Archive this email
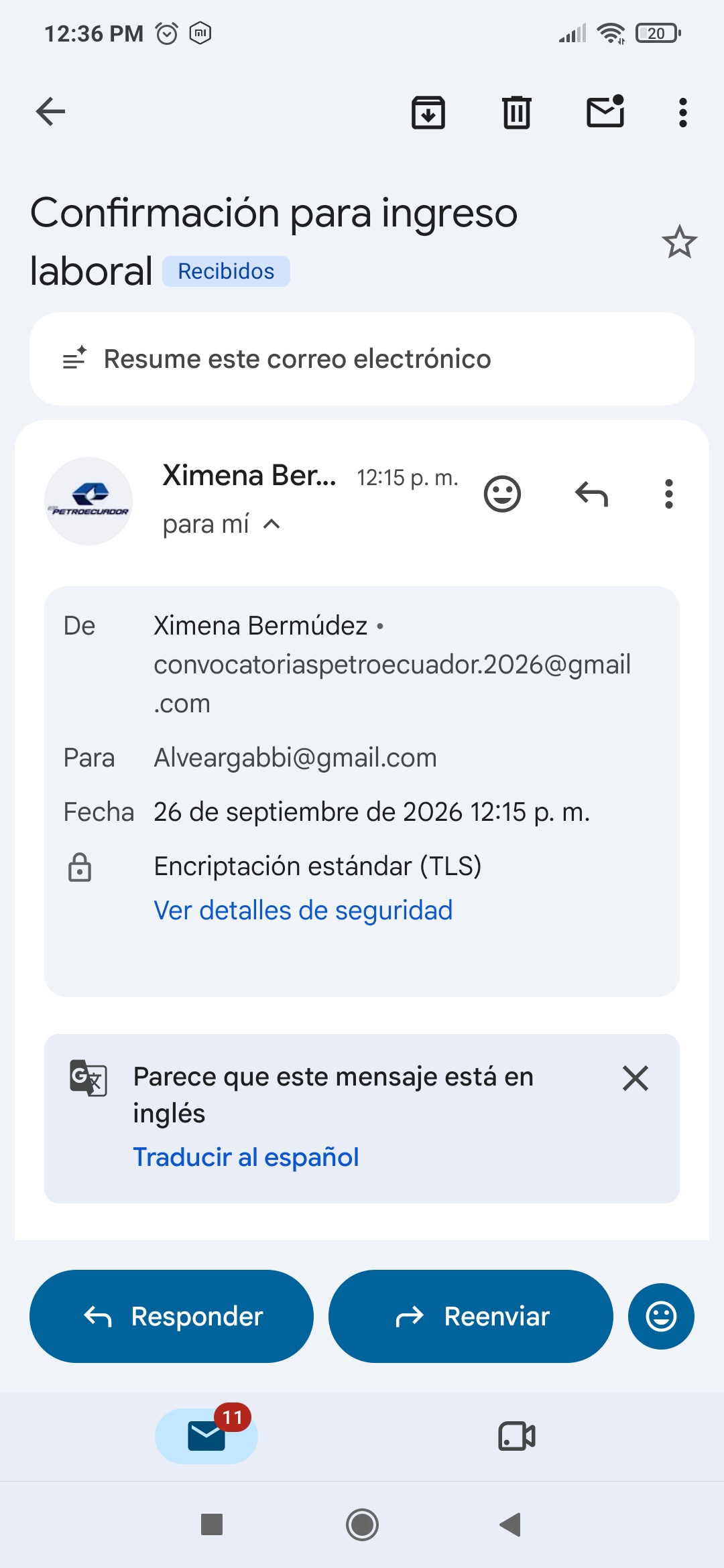The width and height of the screenshot is (724, 1568). [x=428, y=112]
